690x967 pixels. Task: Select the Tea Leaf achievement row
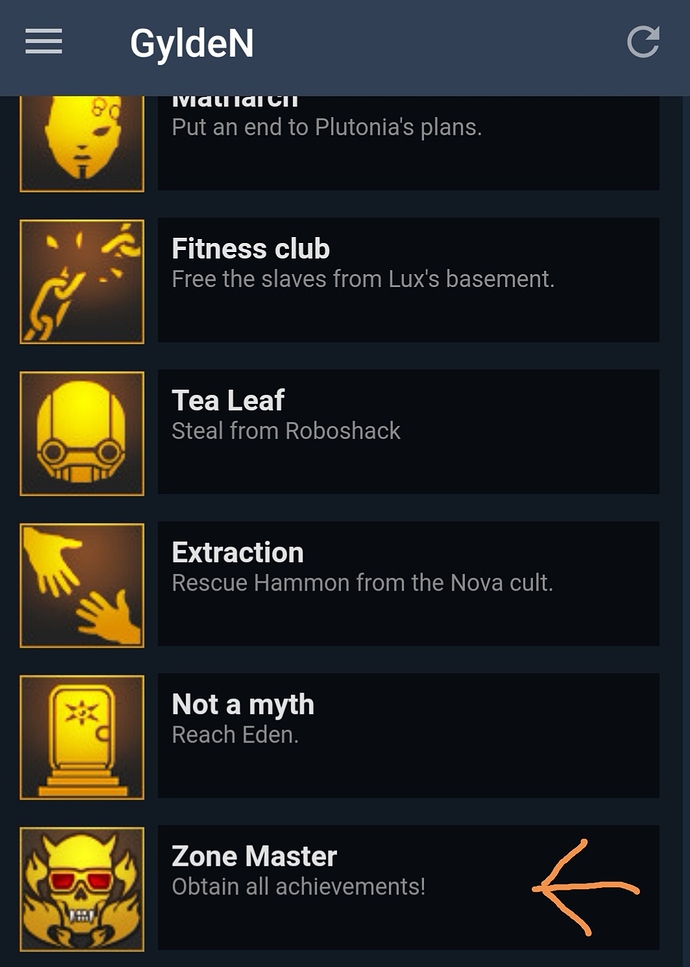coord(407,432)
